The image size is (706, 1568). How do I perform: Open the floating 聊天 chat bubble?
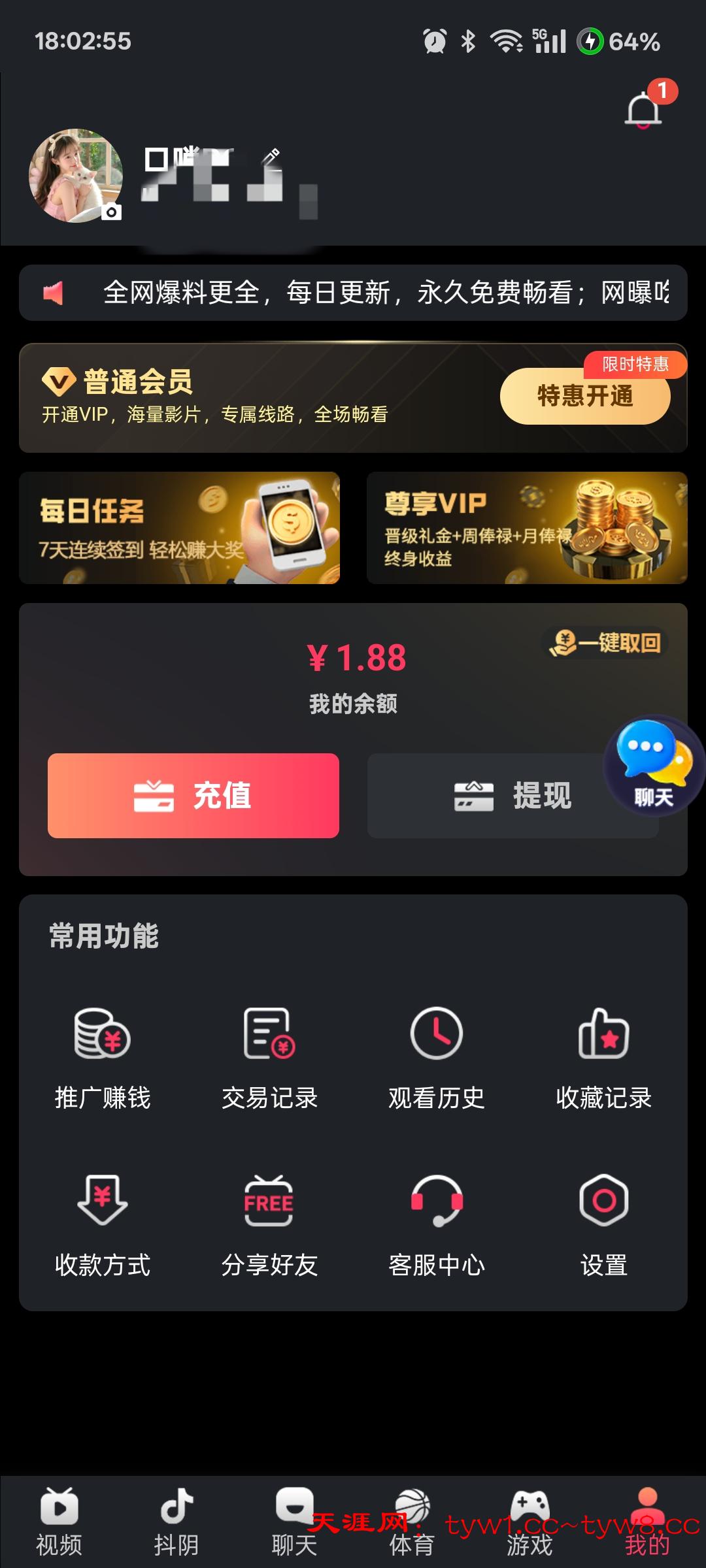pyautogui.click(x=653, y=765)
